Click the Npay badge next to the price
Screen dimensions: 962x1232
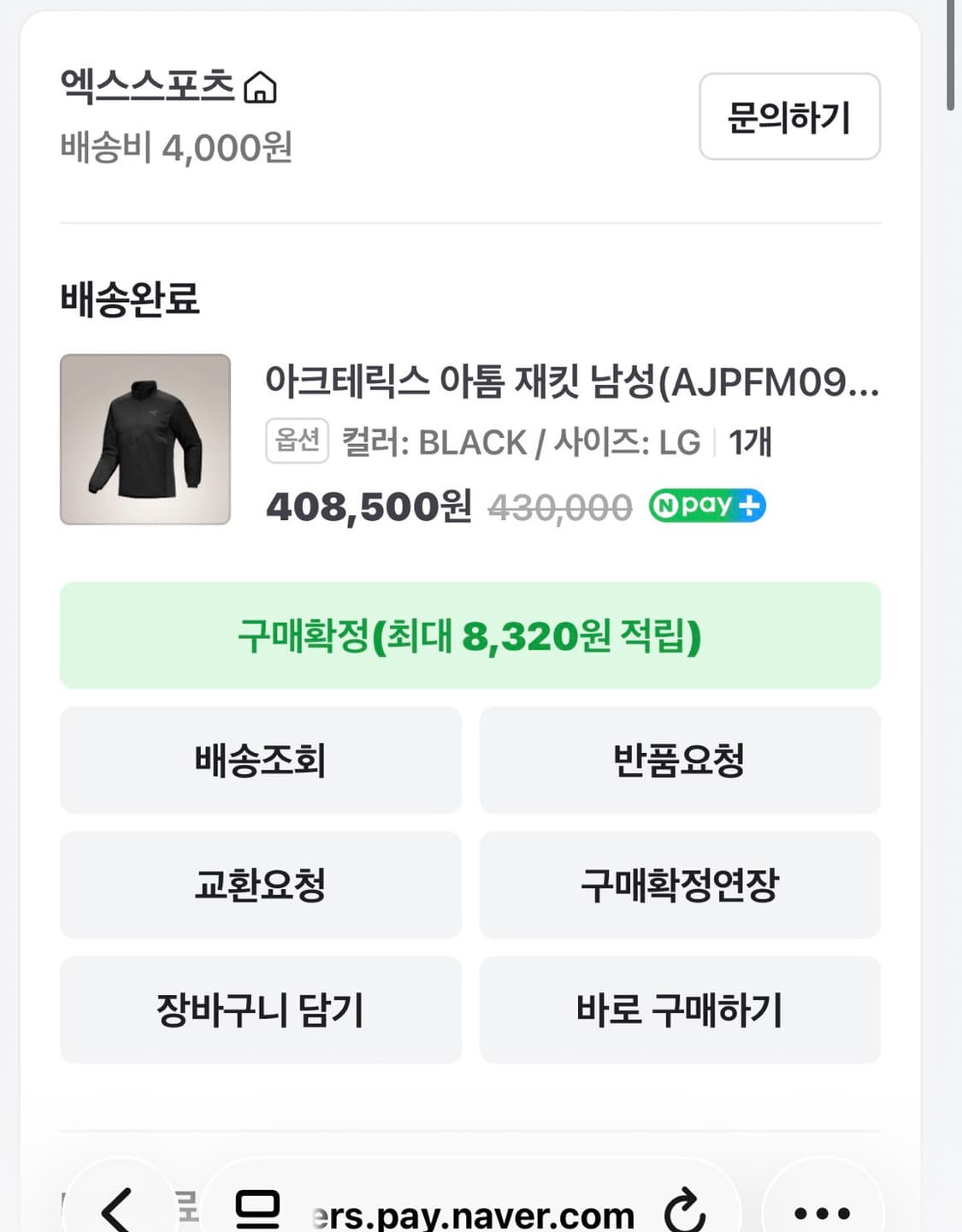click(705, 506)
